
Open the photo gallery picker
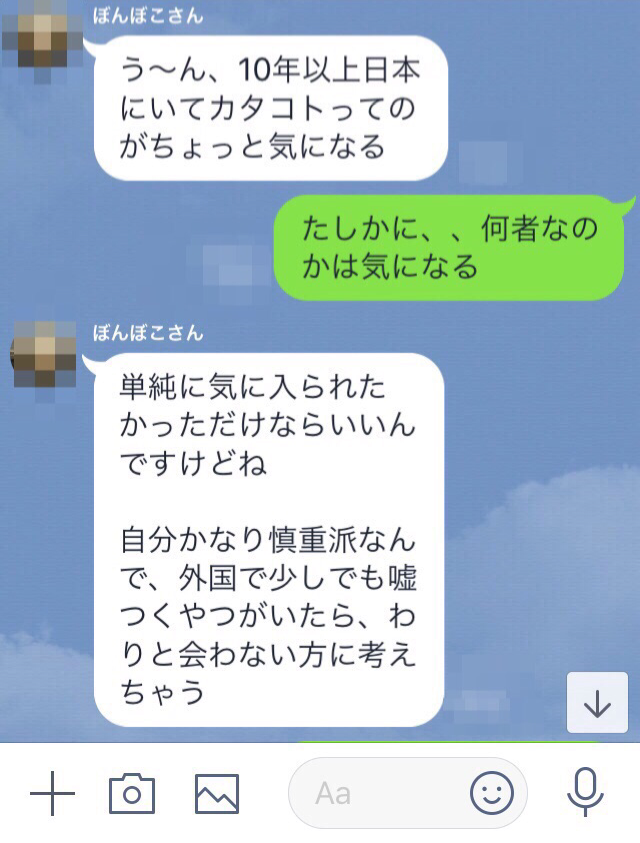(x=217, y=795)
